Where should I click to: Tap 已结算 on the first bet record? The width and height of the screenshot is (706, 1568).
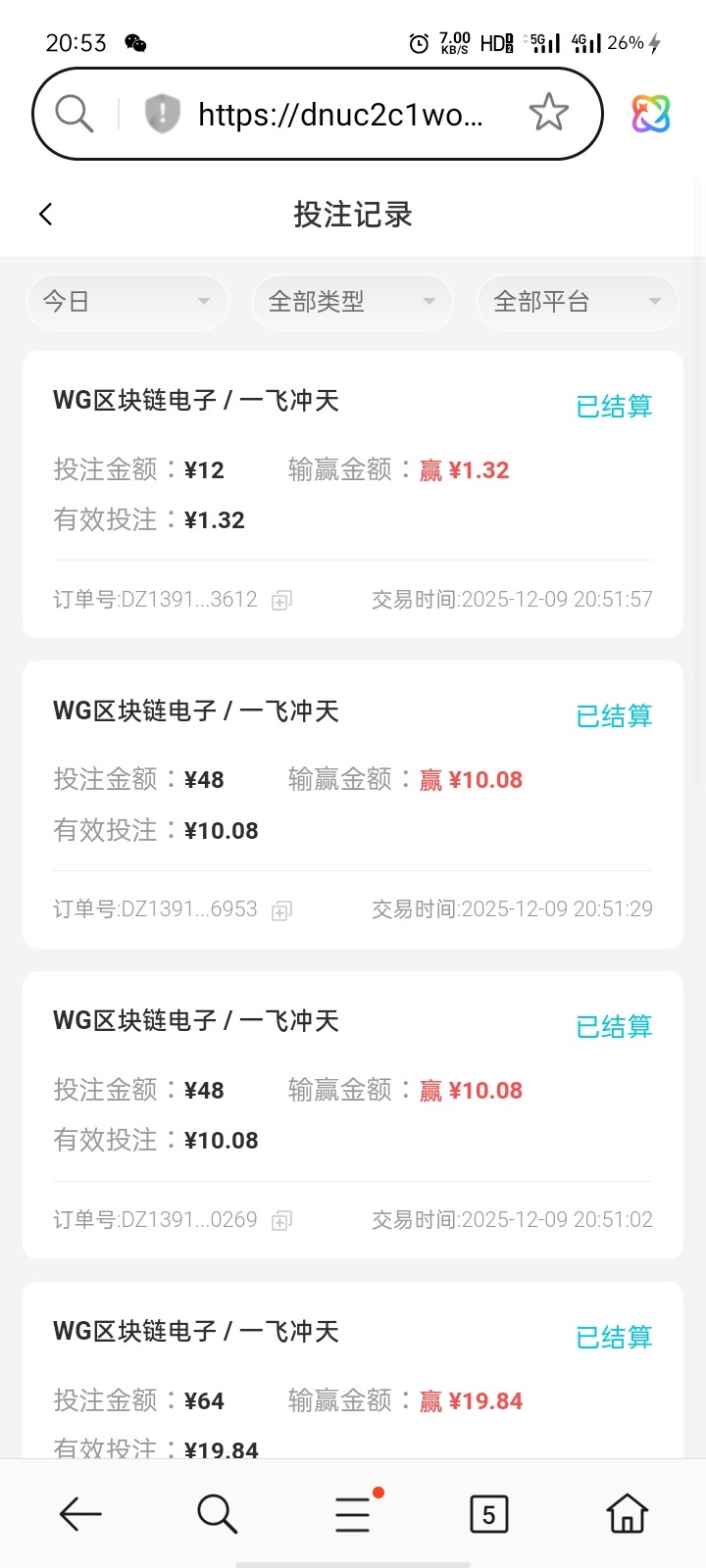click(614, 406)
